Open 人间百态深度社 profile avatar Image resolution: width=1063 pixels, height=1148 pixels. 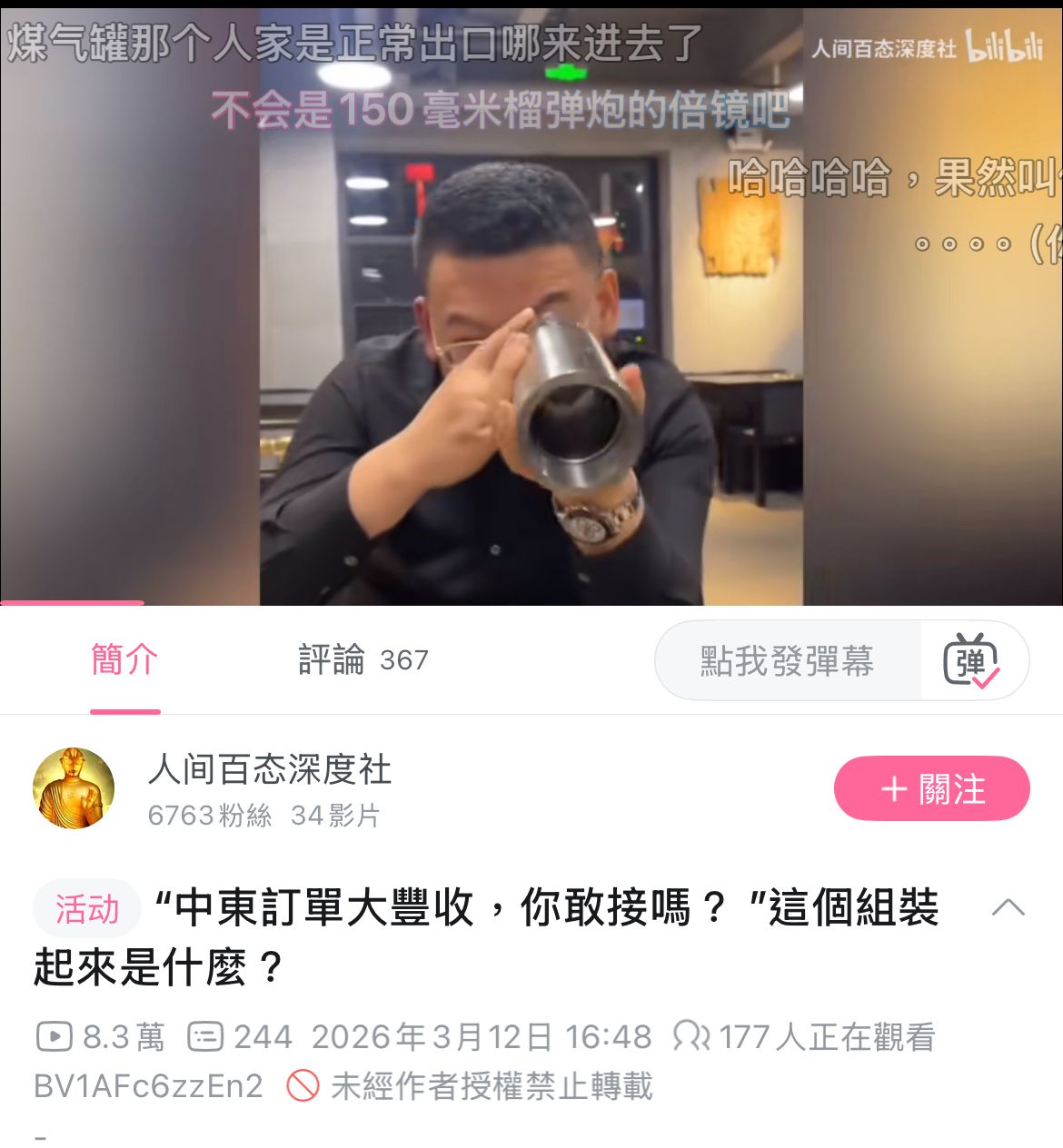pos(74,787)
